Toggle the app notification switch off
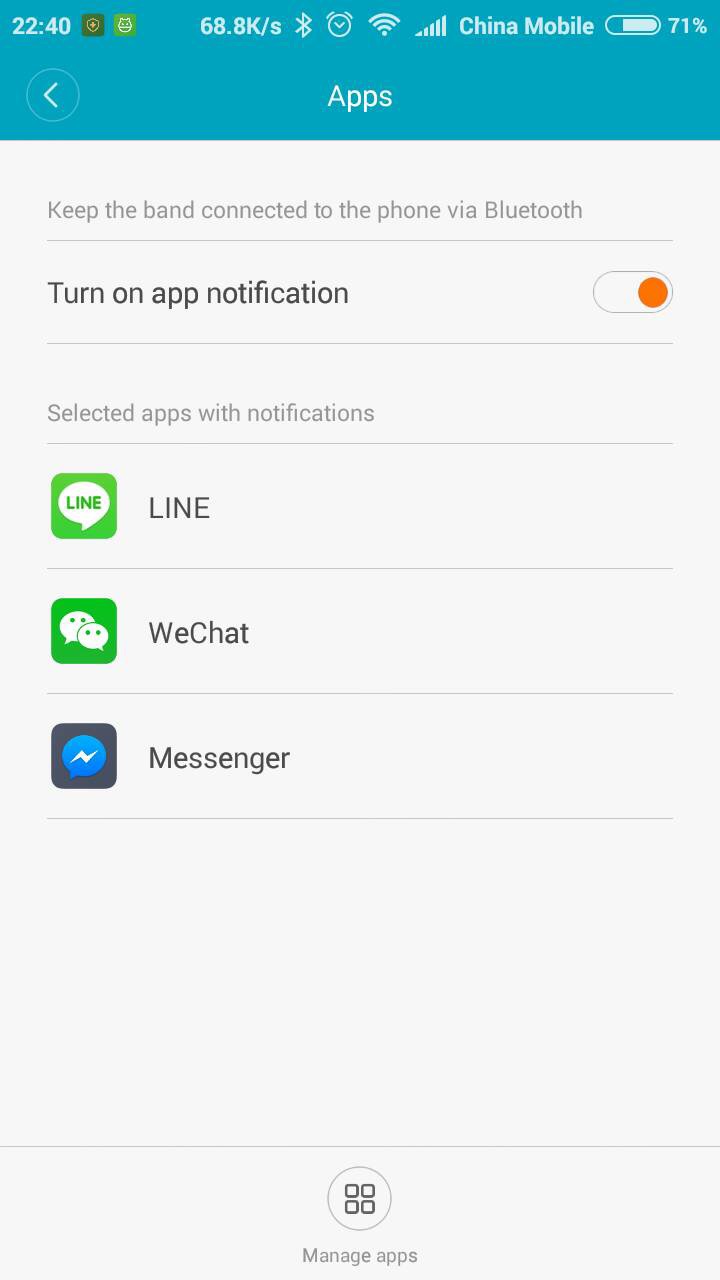The image size is (720, 1280). (x=632, y=293)
